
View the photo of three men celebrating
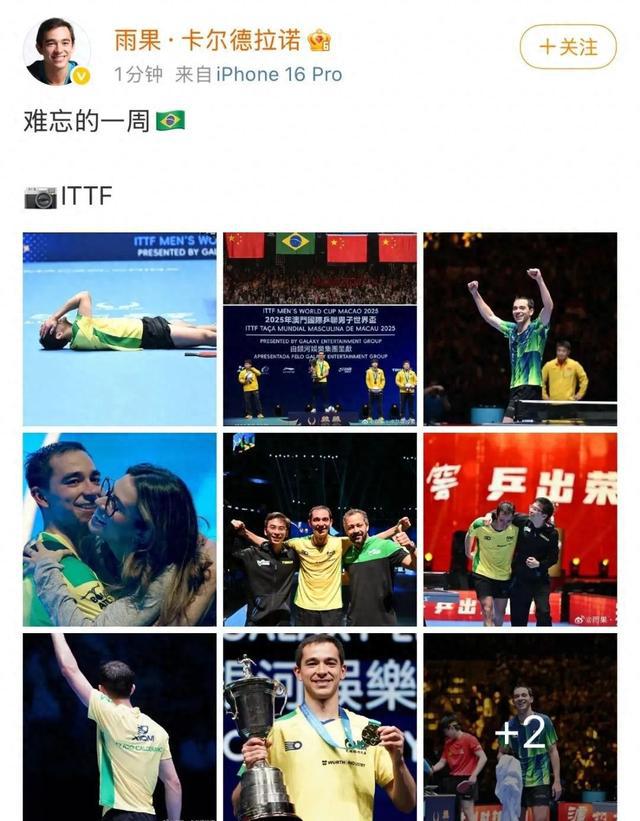coord(320,529)
